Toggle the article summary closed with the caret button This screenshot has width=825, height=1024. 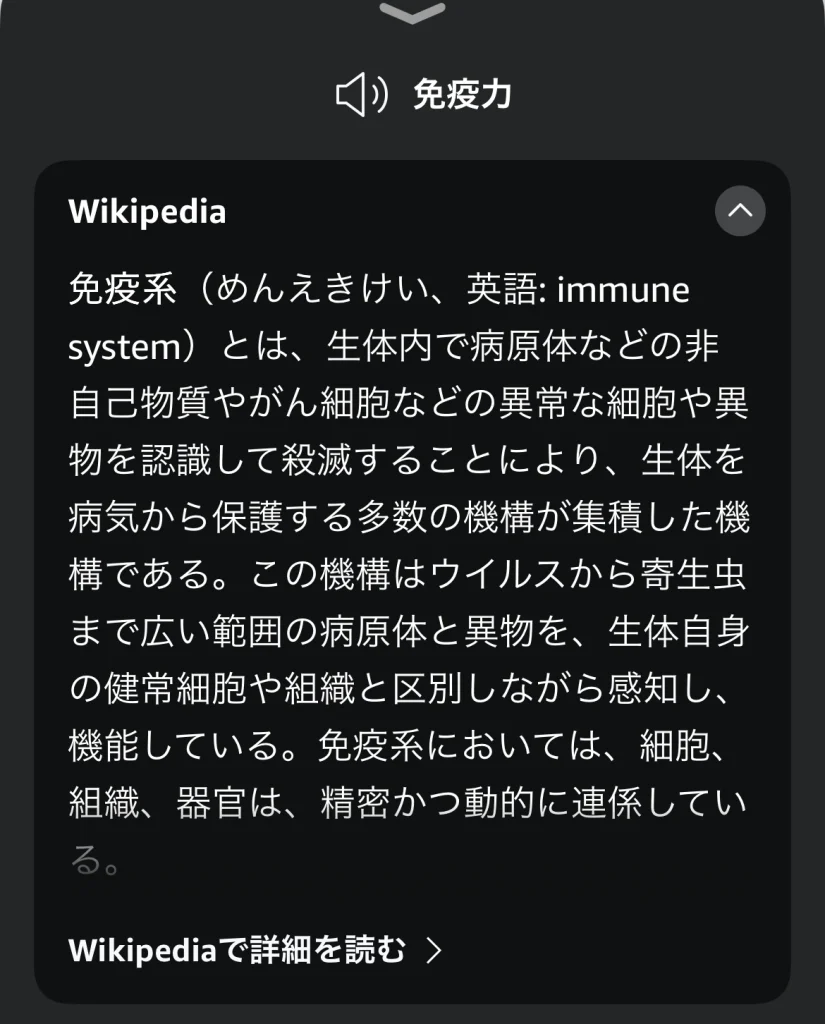click(x=739, y=211)
